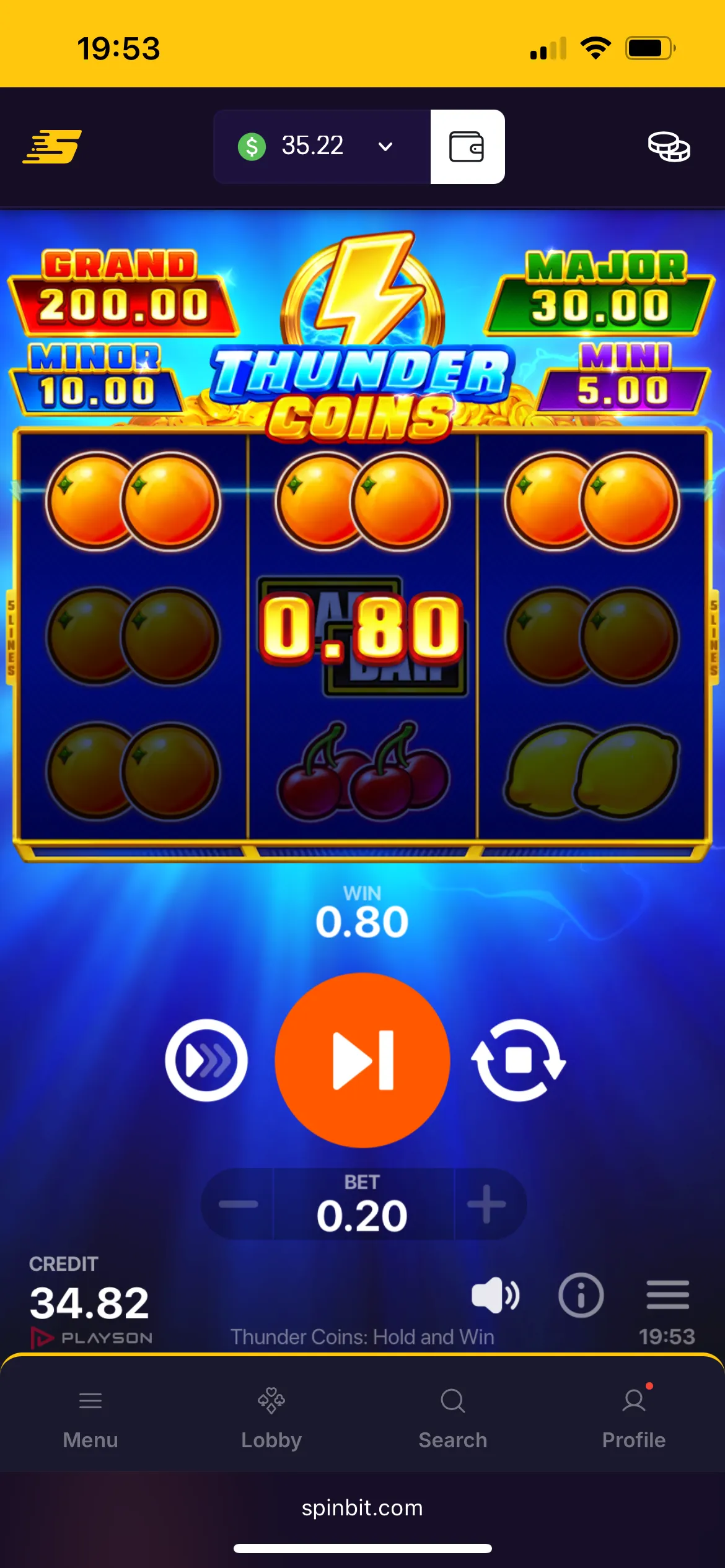Viewport: 725px width, 1568px height.
Task: Decrease the bet with minus
Action: (x=238, y=1204)
